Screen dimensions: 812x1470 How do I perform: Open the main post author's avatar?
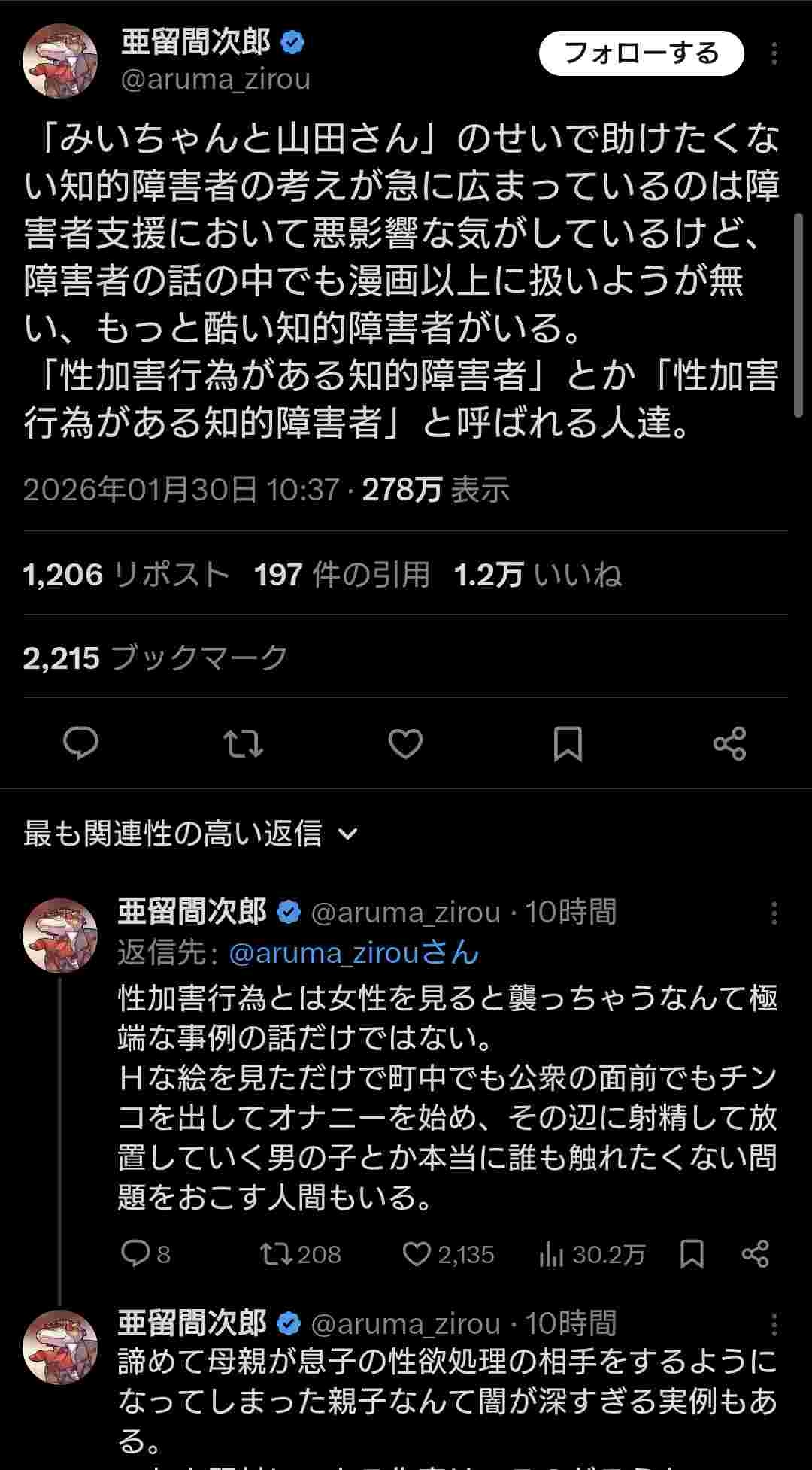tap(61, 61)
